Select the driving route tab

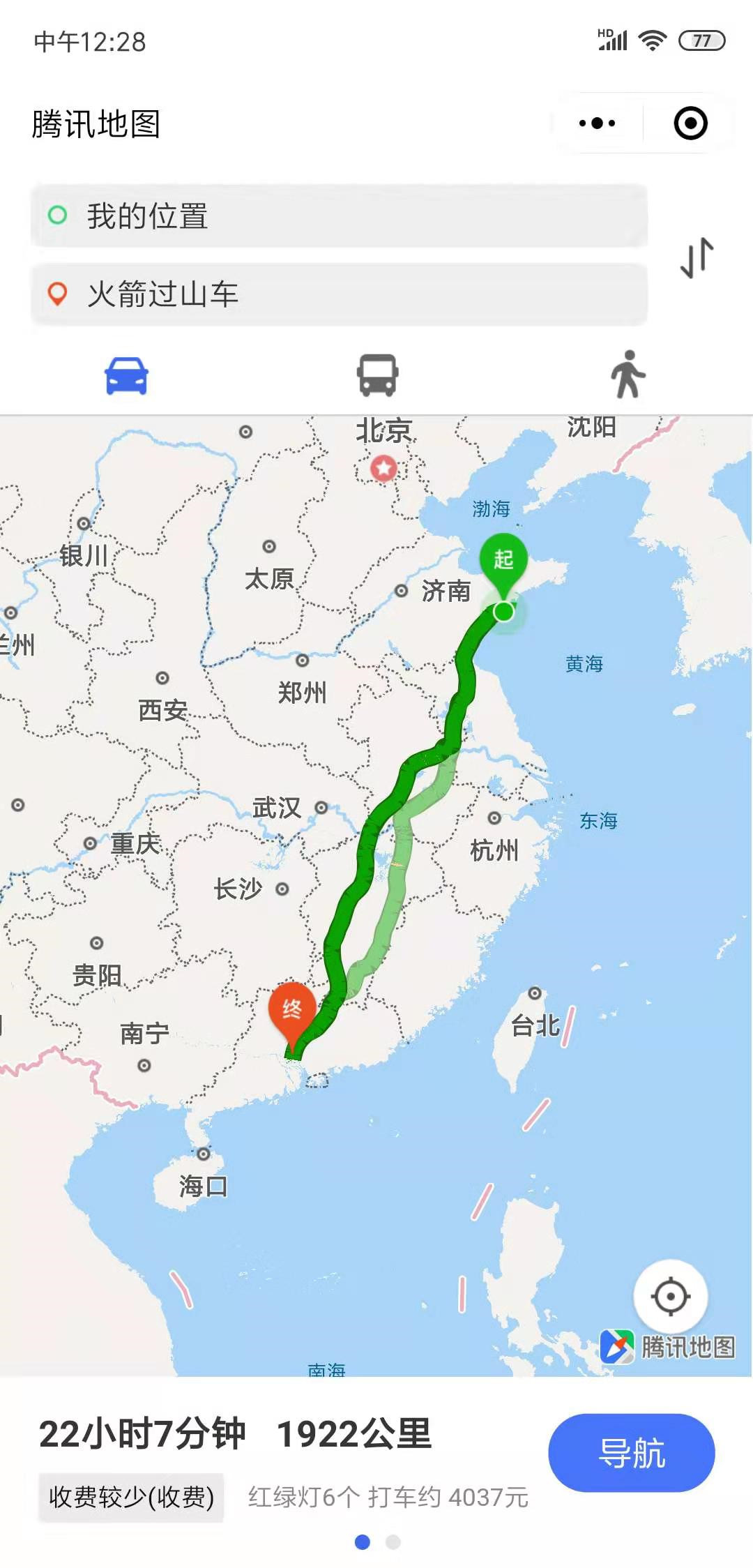[x=126, y=375]
